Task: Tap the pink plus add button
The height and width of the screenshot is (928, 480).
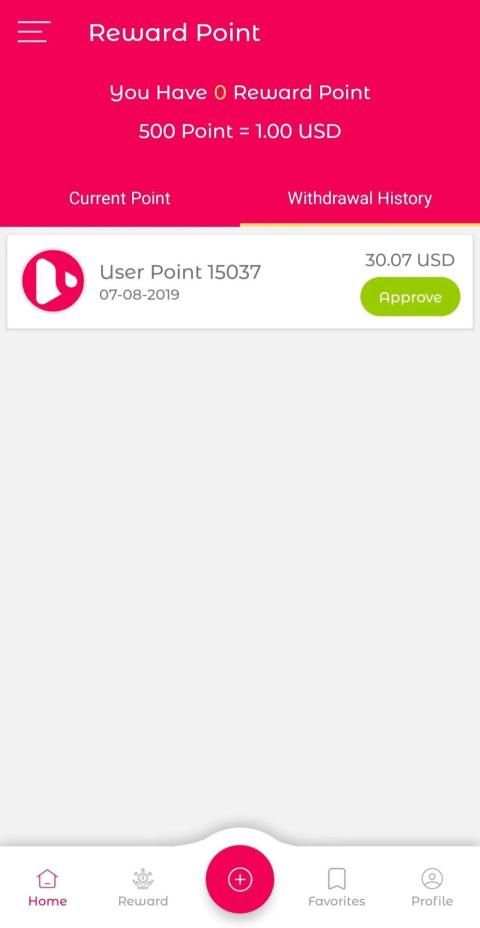Action: pos(240,879)
